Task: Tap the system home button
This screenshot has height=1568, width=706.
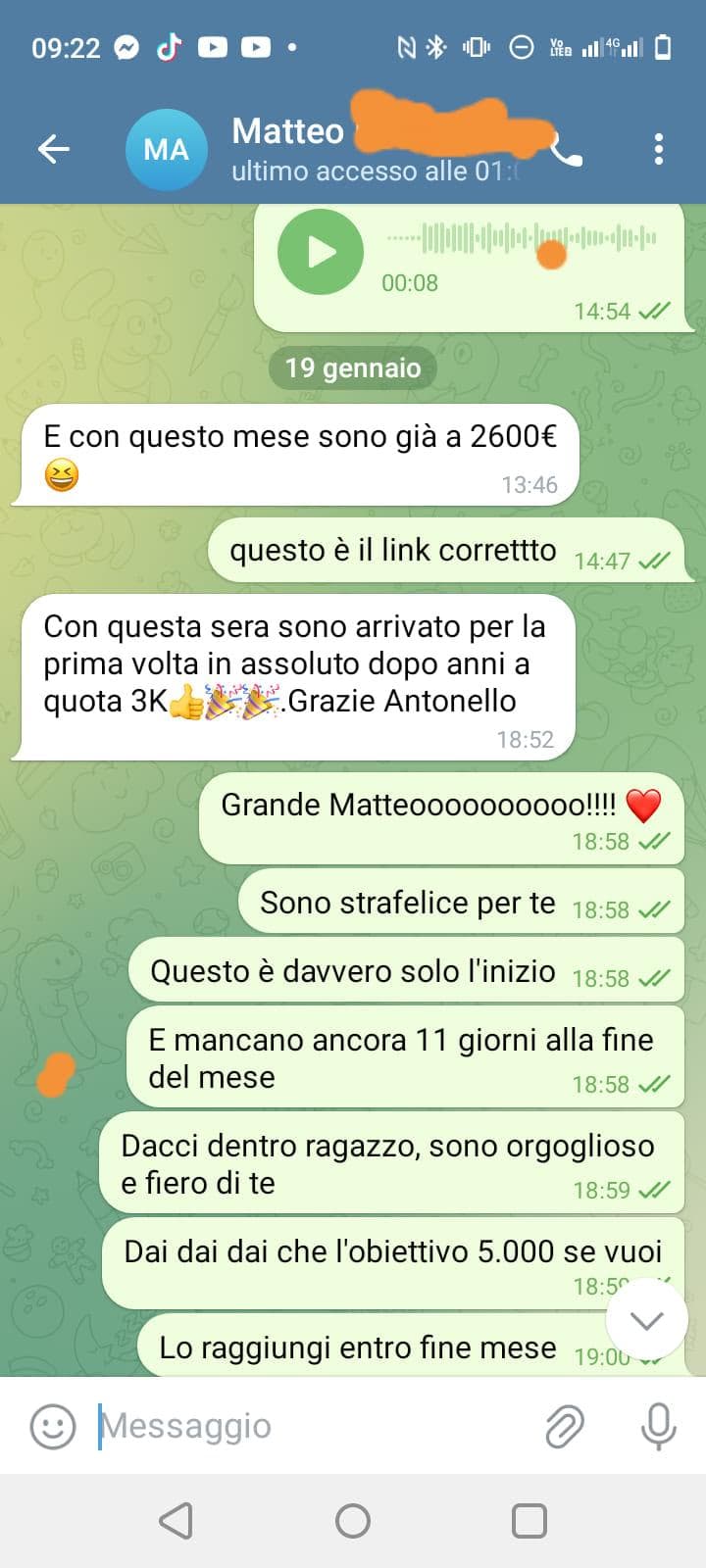Action: tap(352, 1521)
